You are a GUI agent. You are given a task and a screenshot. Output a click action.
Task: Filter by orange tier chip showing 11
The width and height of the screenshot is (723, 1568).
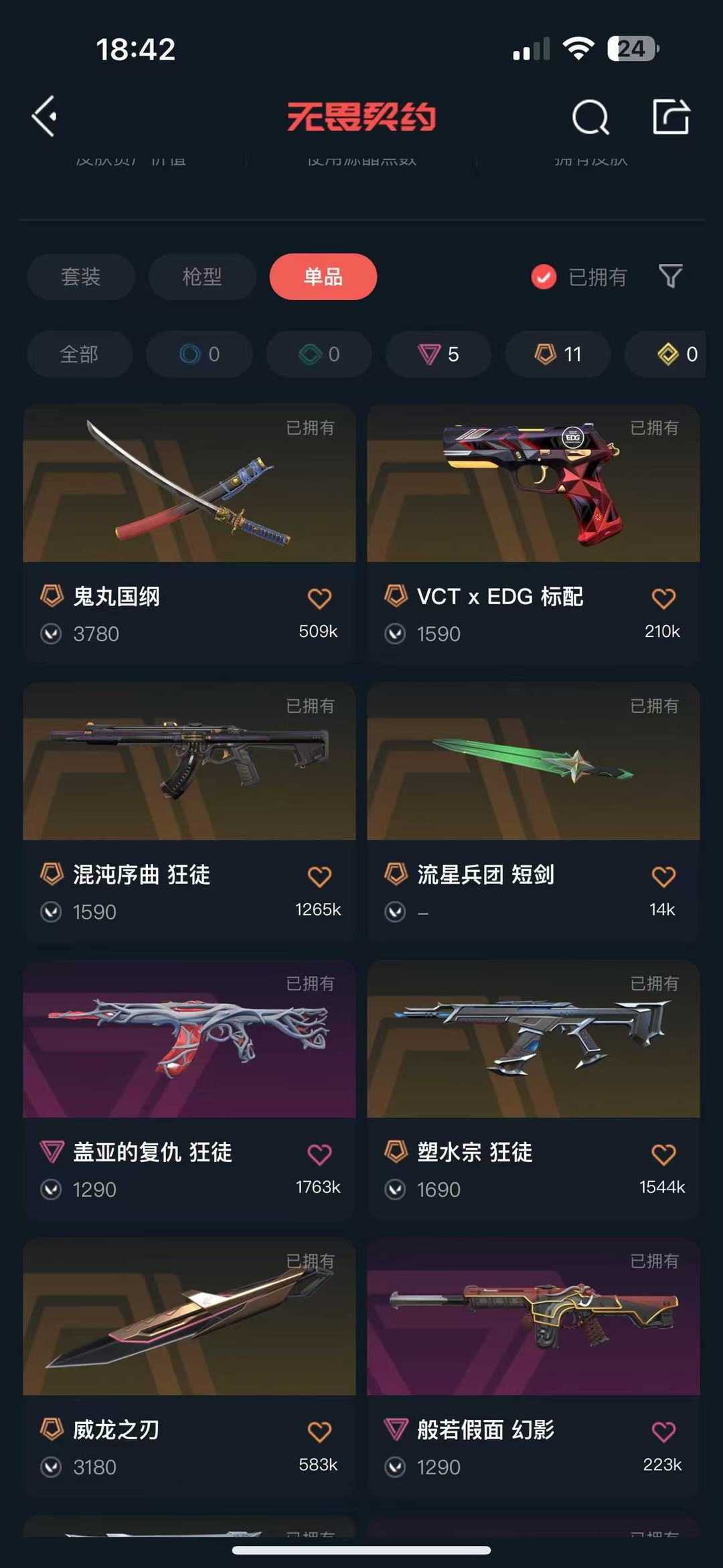[558, 354]
